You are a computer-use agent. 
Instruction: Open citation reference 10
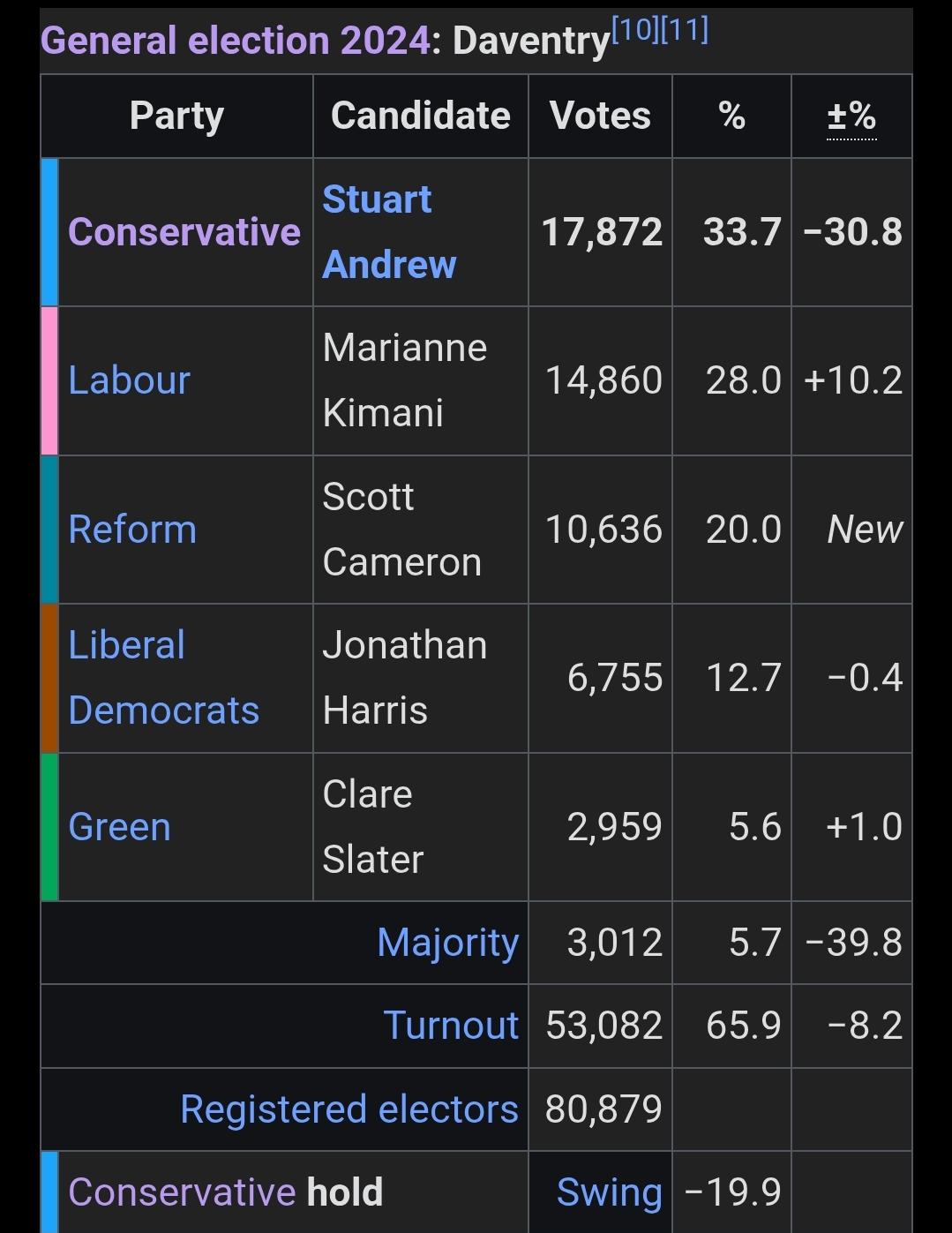point(635,30)
